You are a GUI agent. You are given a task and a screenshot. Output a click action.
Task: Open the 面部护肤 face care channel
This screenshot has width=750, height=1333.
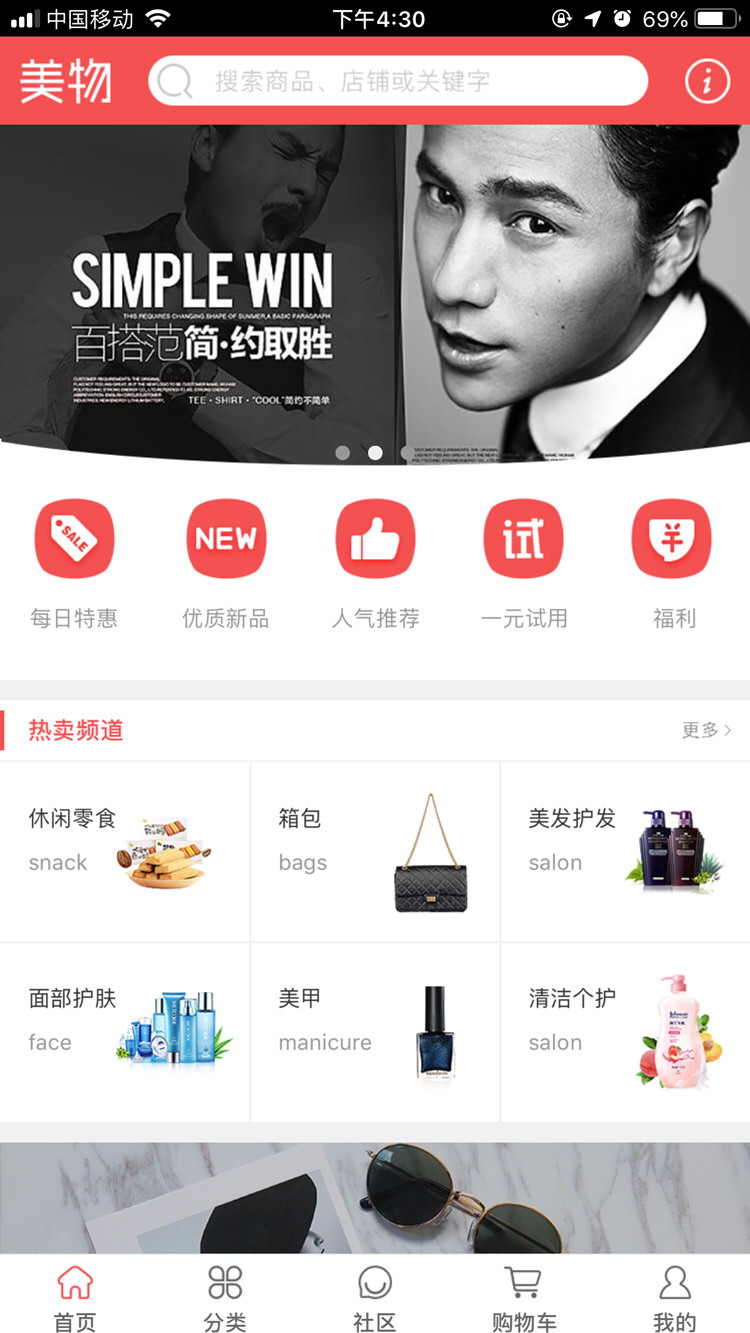click(x=124, y=1031)
